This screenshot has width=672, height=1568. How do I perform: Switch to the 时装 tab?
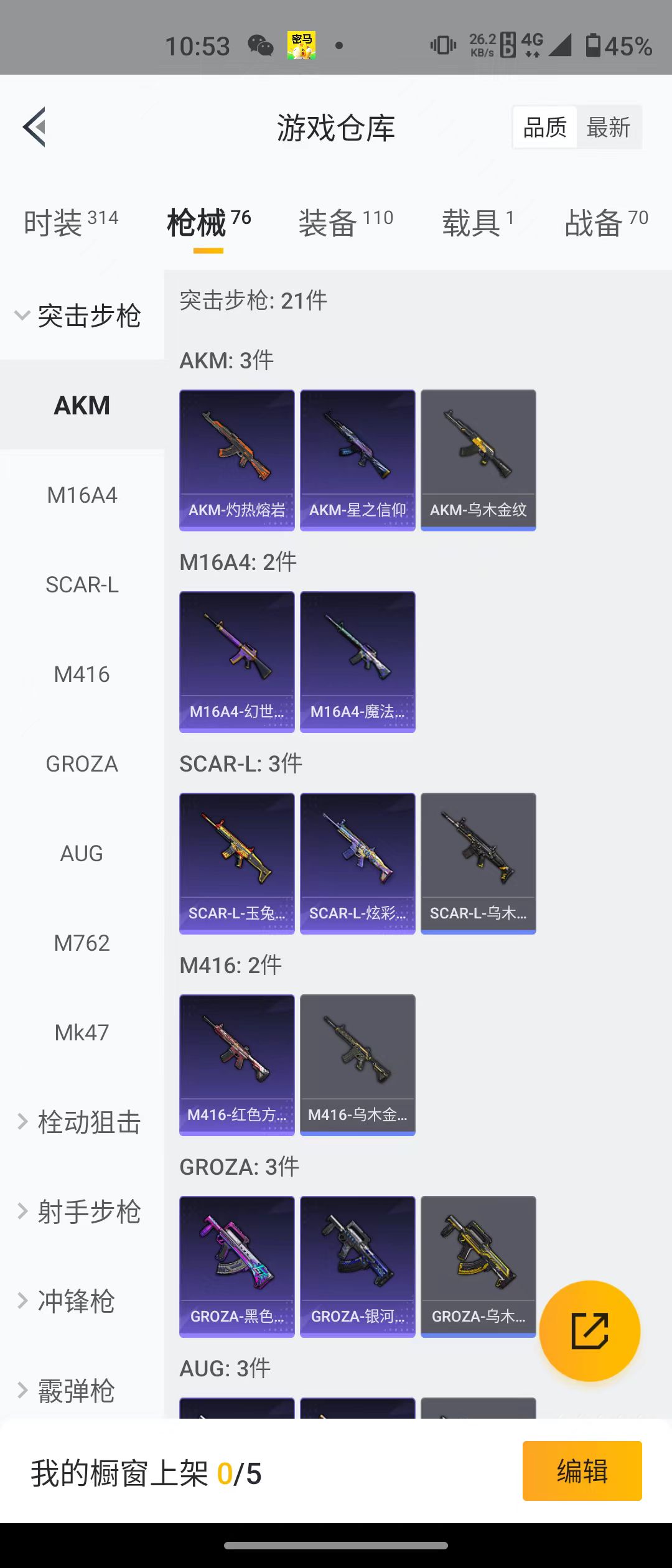click(x=70, y=223)
